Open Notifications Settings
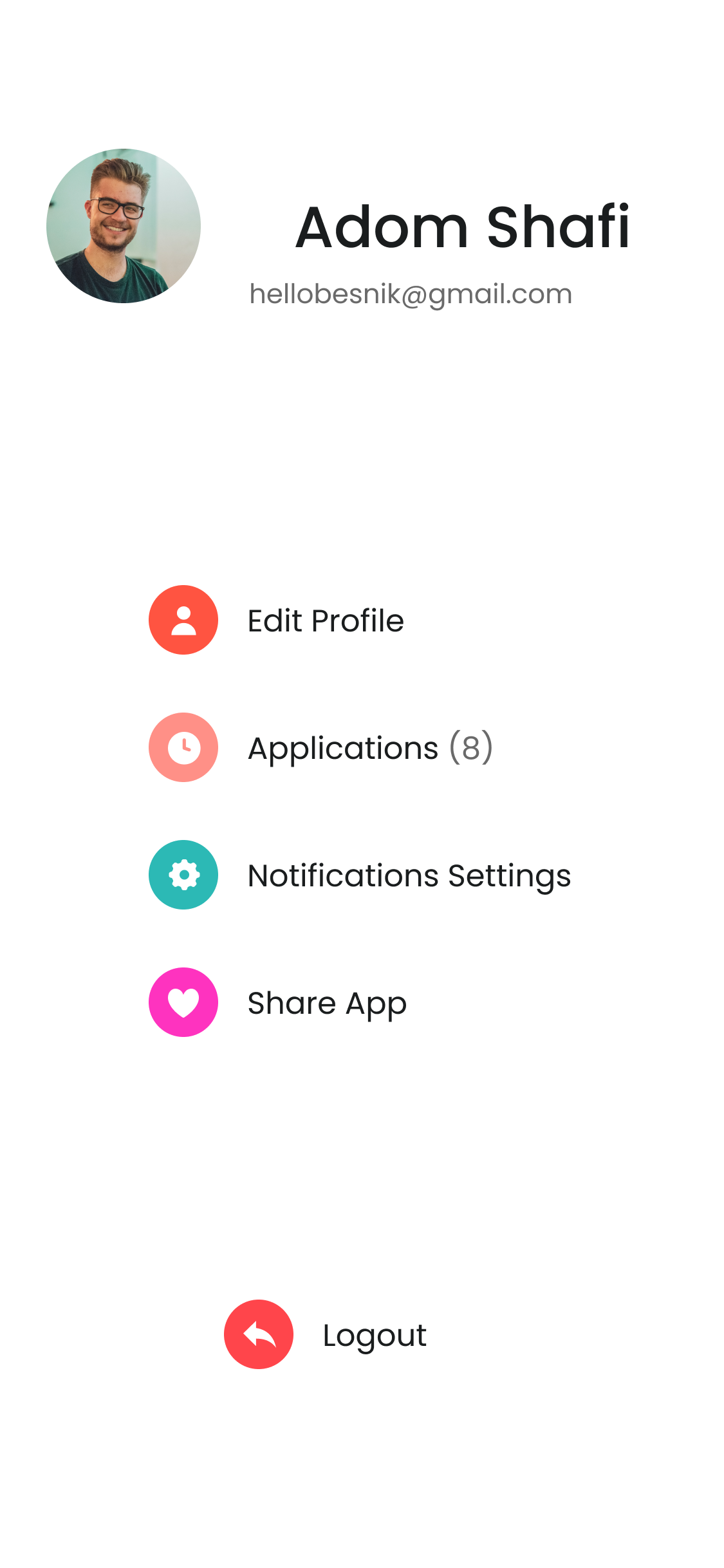Image resolution: width=724 pixels, height=1568 pixels. click(360, 875)
